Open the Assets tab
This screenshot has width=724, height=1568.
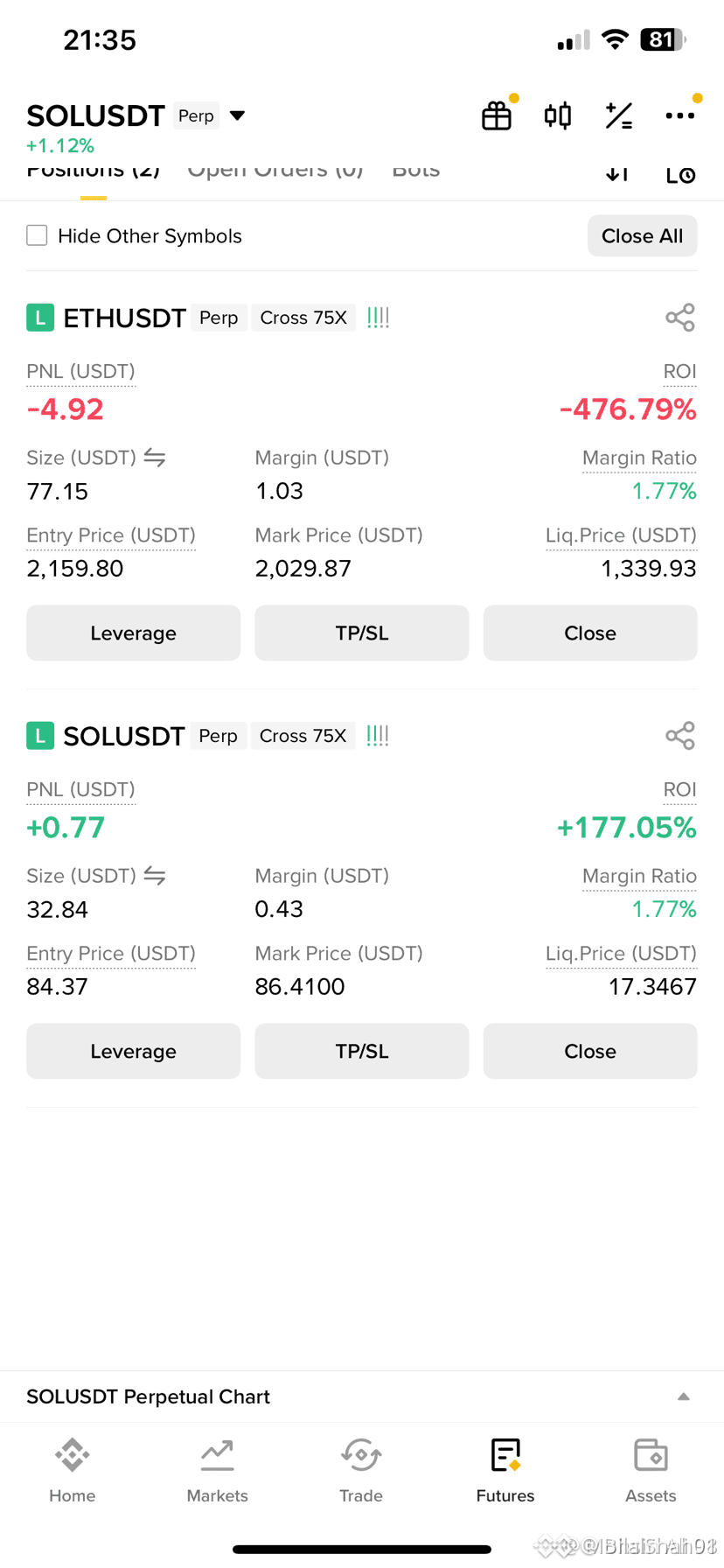click(651, 1471)
